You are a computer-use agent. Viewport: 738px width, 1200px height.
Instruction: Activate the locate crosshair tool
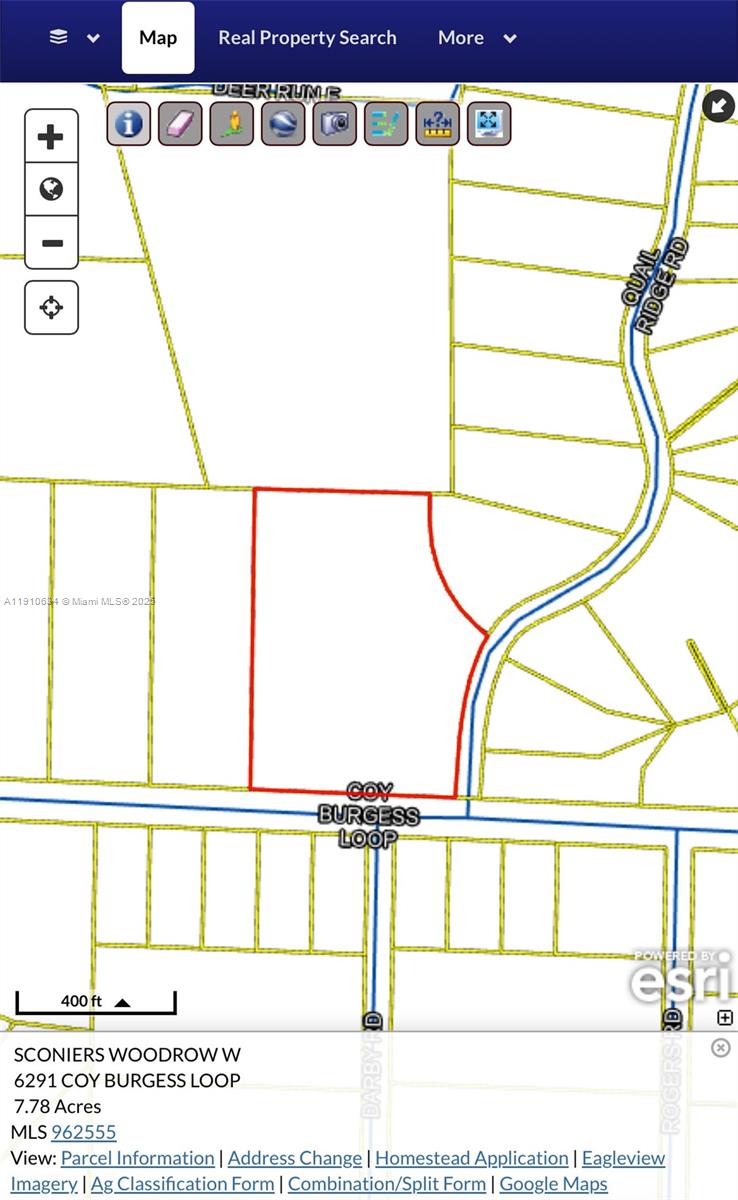click(x=51, y=307)
